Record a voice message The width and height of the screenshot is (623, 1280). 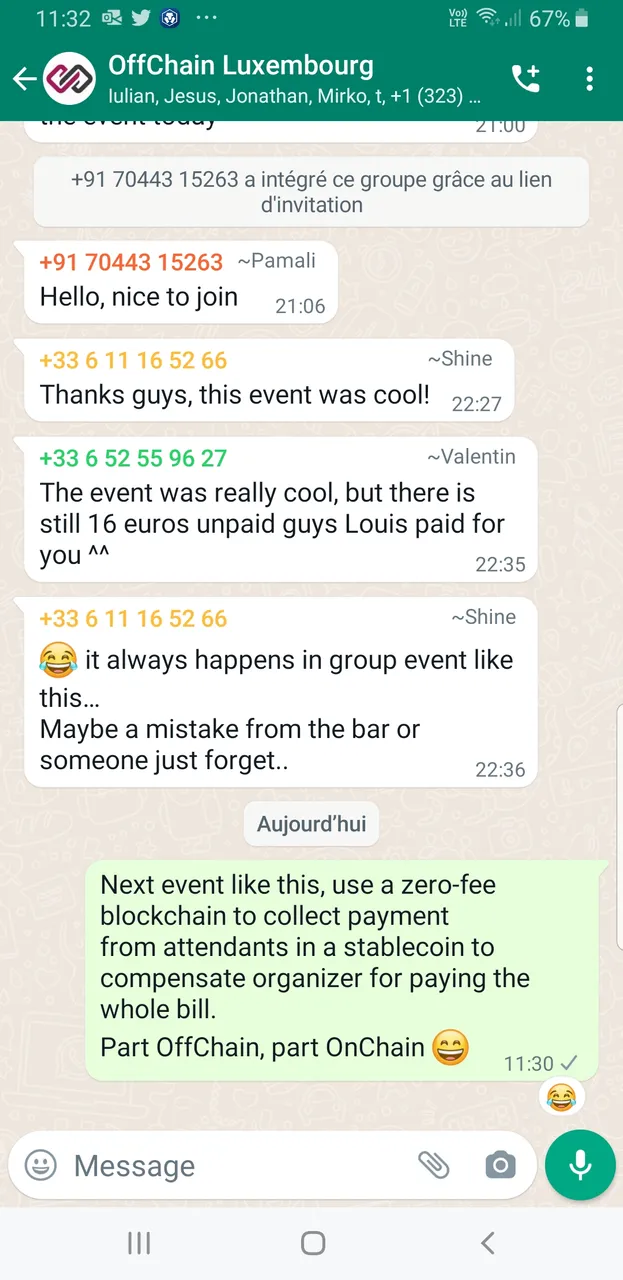click(580, 1165)
